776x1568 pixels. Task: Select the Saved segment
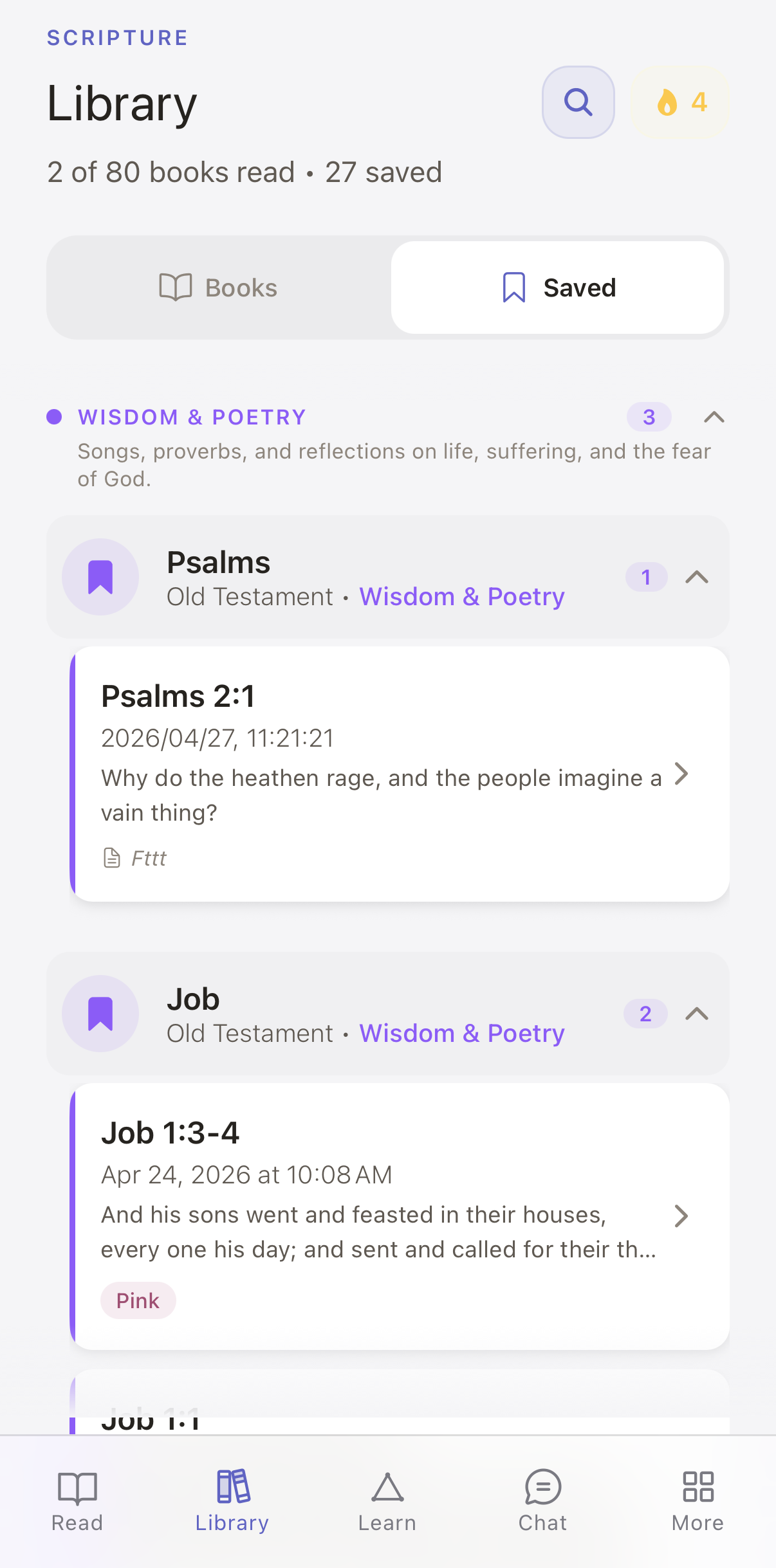(557, 287)
